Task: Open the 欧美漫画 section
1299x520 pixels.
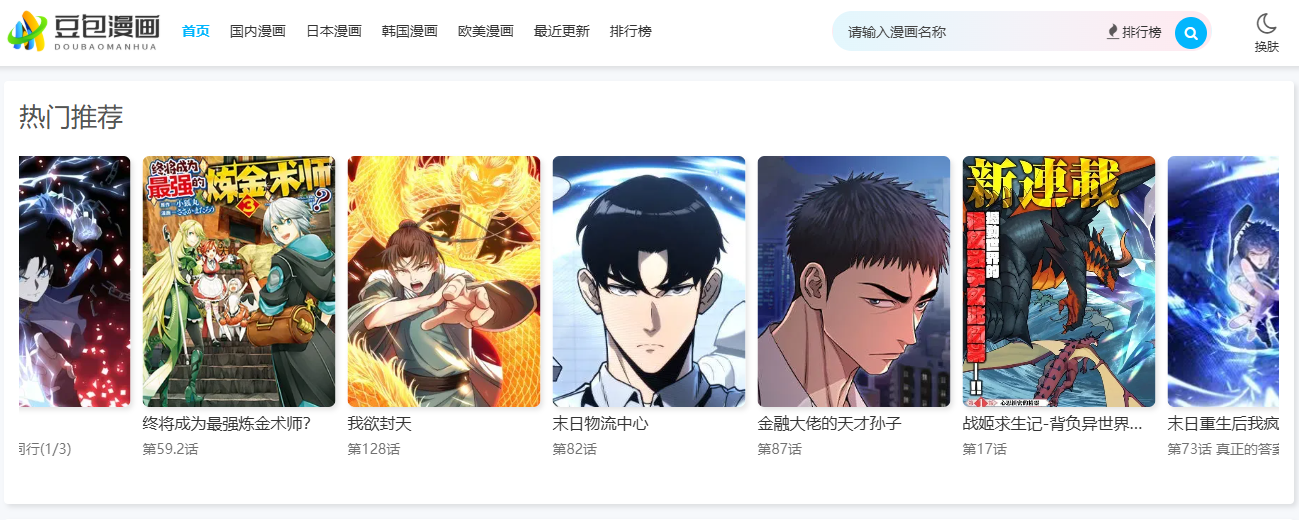Action: pos(485,31)
